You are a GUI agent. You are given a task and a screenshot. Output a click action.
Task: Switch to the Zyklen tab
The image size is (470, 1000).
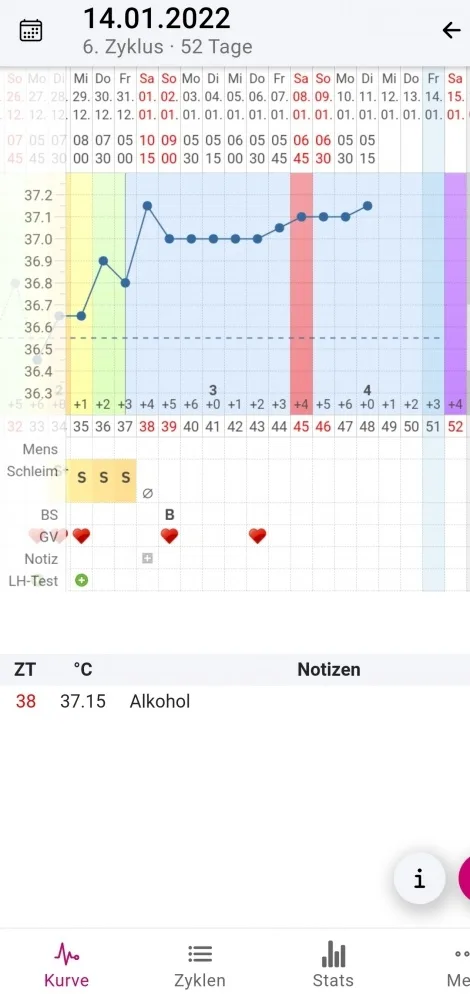tap(200, 966)
